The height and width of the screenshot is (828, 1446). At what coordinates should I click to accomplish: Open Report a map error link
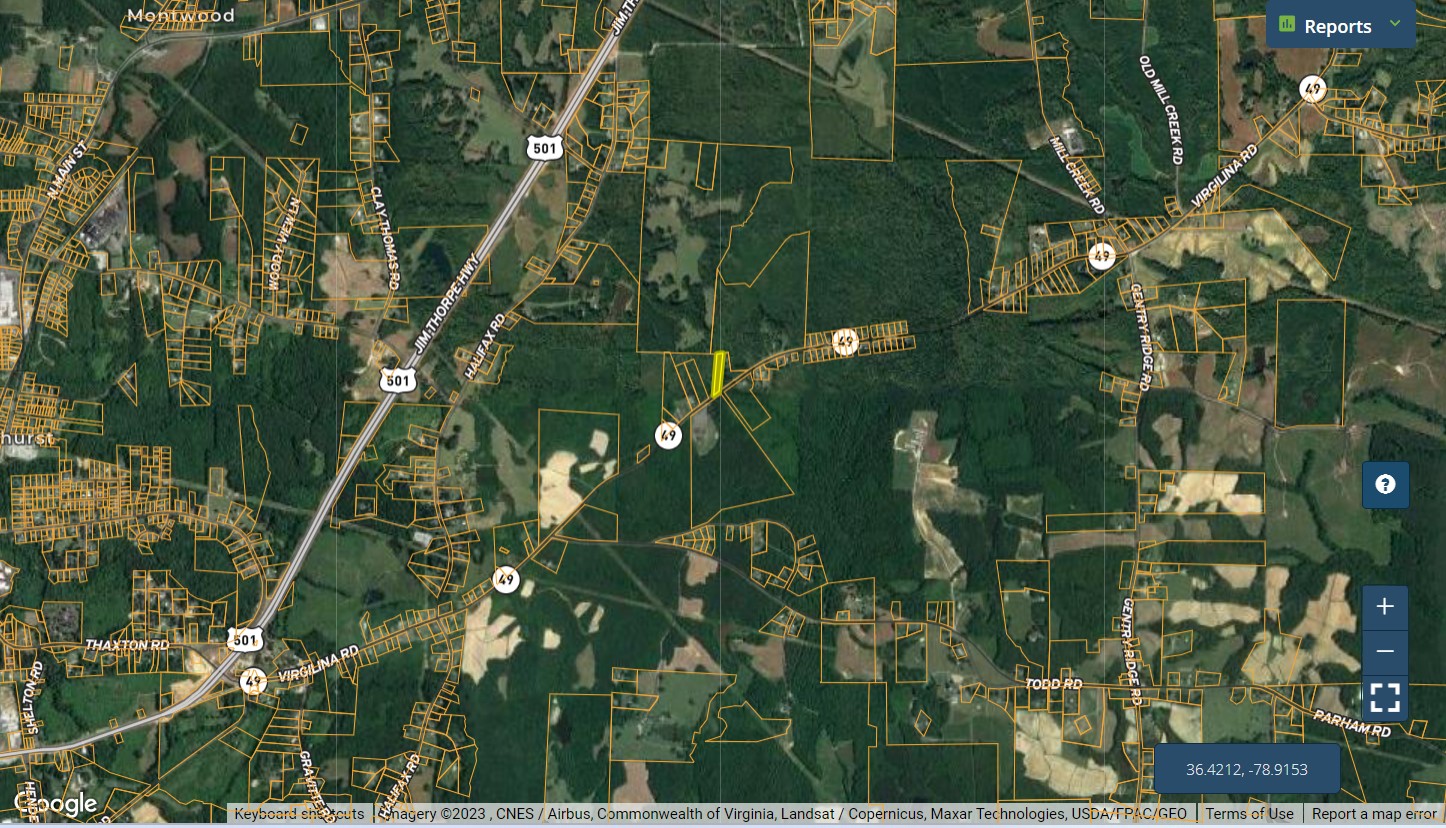pos(1373,814)
